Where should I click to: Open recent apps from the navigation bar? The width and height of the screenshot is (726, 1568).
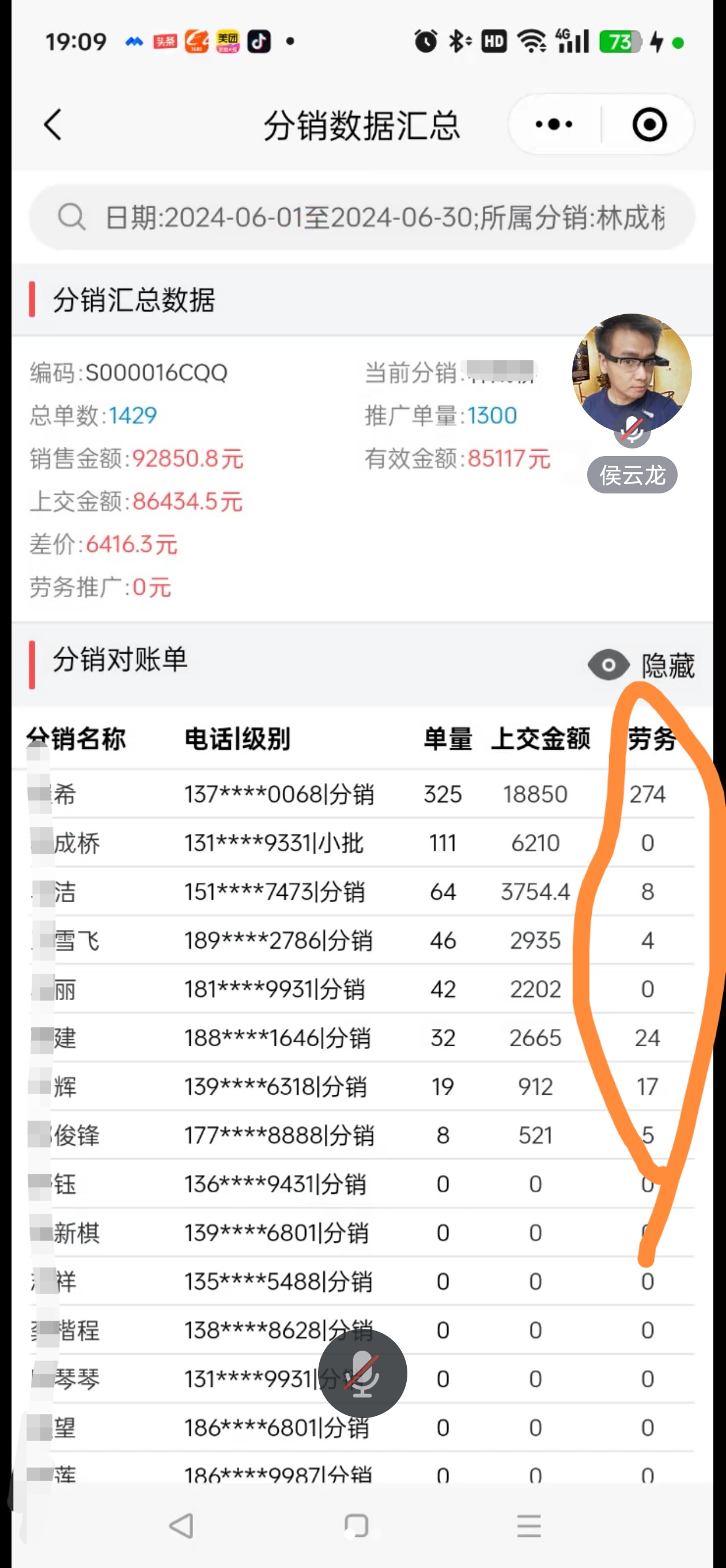pos(529,1525)
